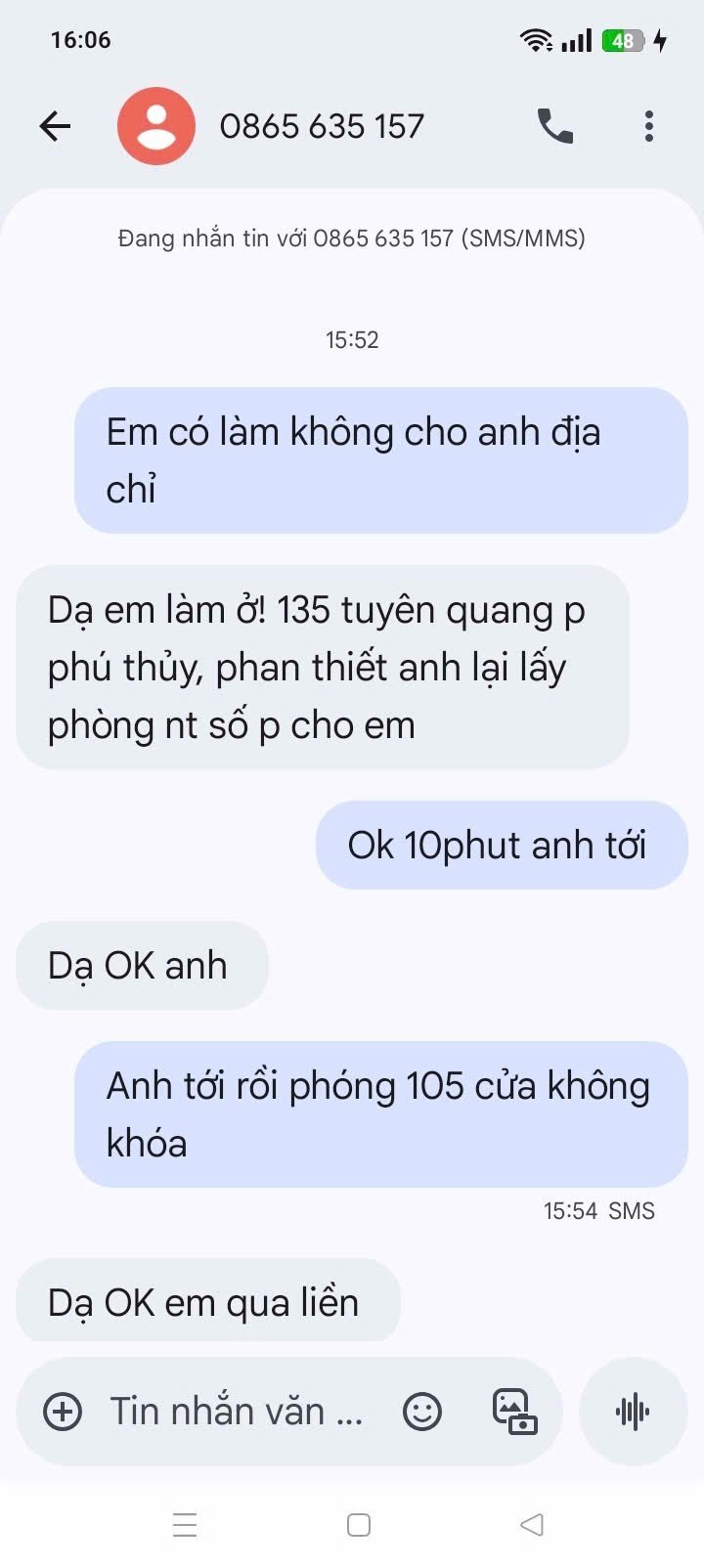Open the gallery and camera attachment

pyautogui.click(x=514, y=1412)
